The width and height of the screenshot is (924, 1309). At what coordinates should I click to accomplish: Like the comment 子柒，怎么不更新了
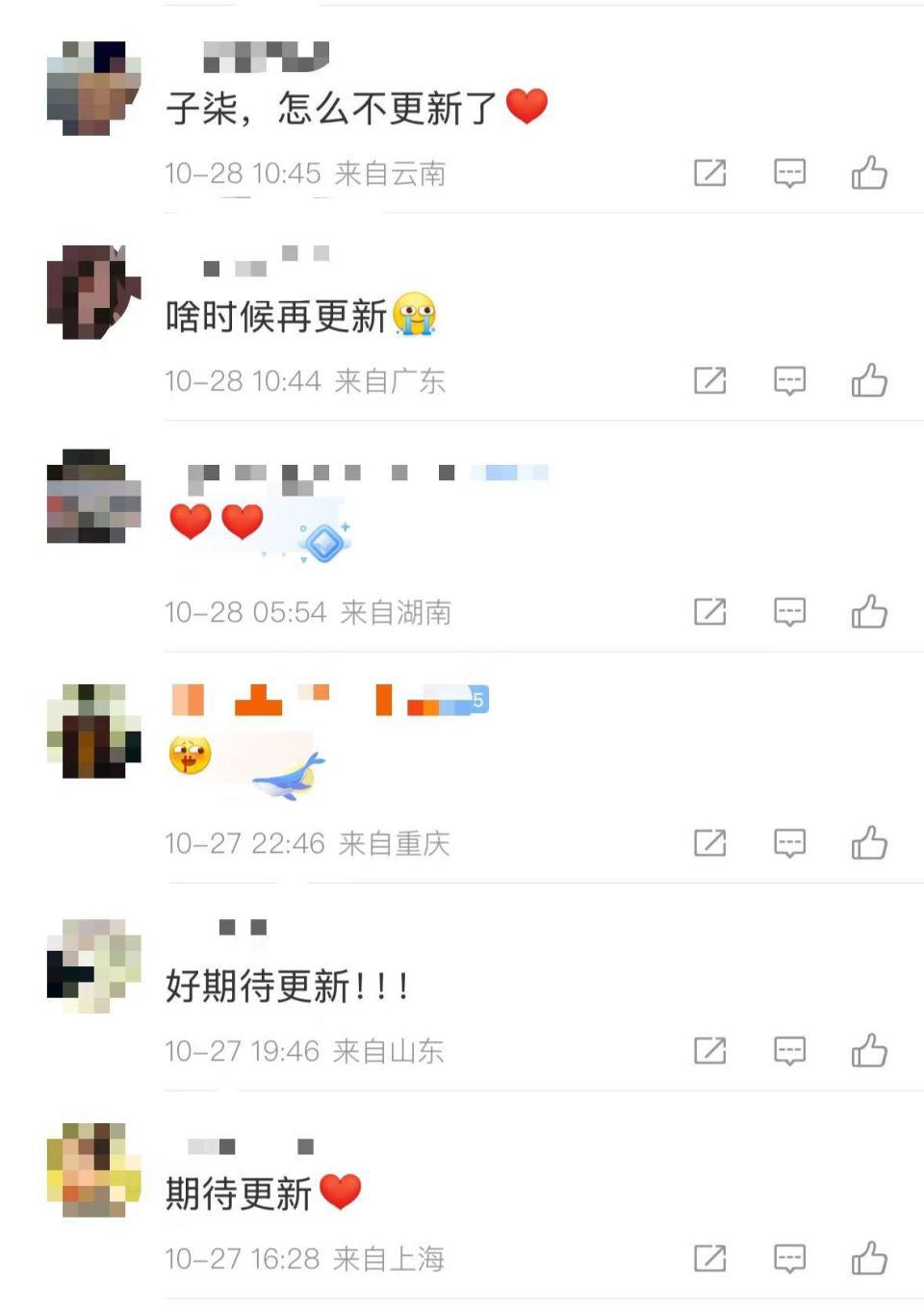click(x=868, y=173)
